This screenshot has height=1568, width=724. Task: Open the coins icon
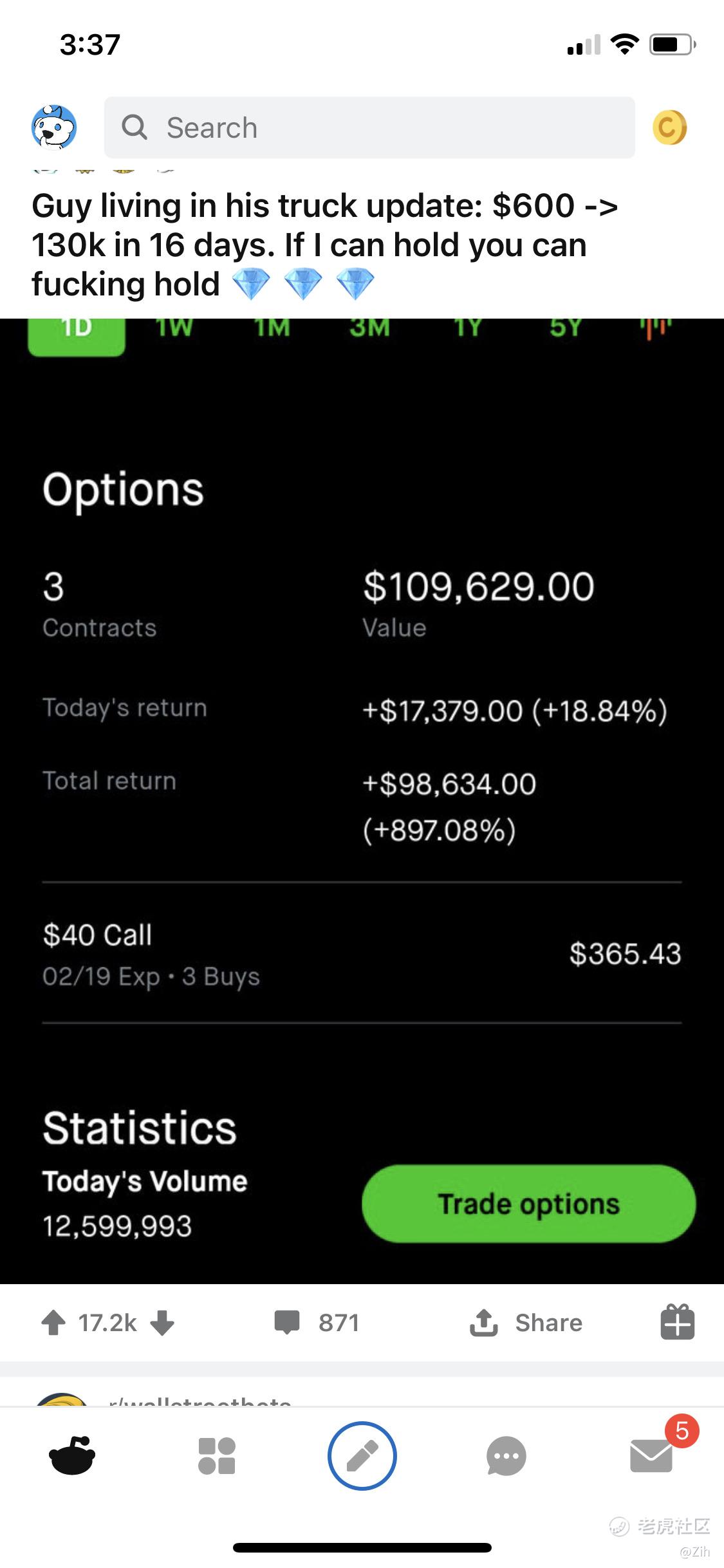click(x=669, y=127)
